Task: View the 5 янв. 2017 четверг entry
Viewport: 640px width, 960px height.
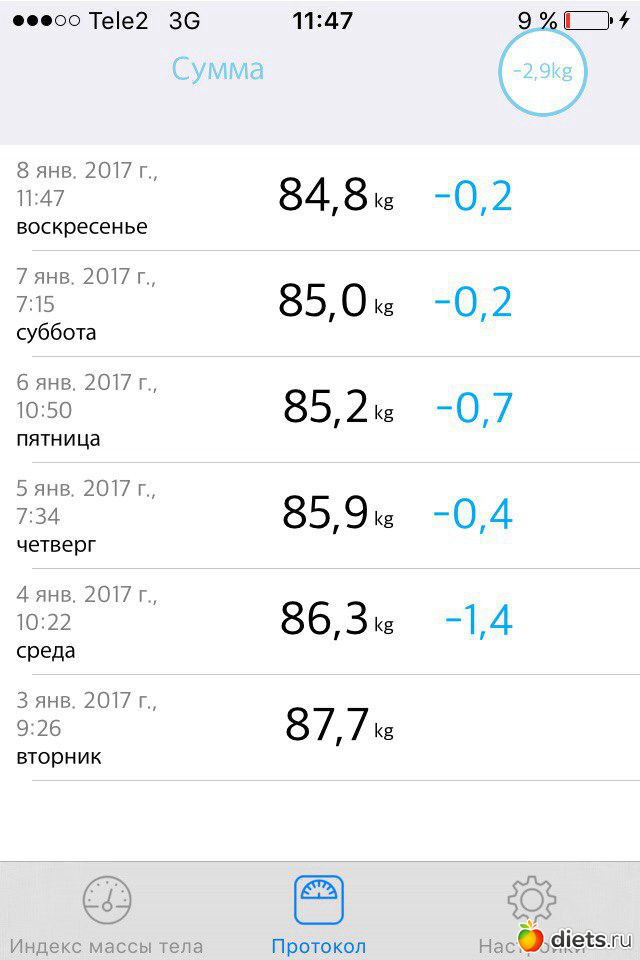Action: (x=320, y=516)
